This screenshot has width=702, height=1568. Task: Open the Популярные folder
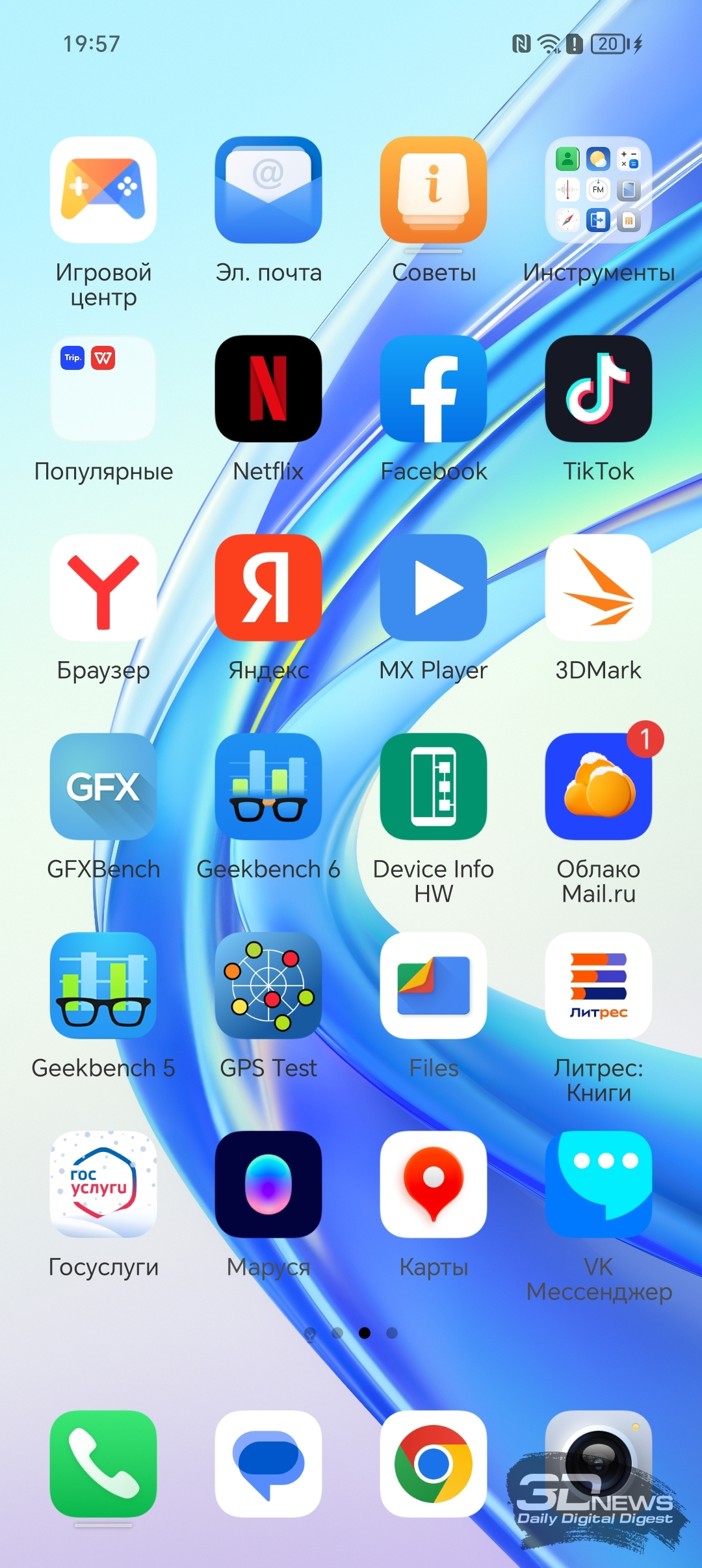(103, 389)
